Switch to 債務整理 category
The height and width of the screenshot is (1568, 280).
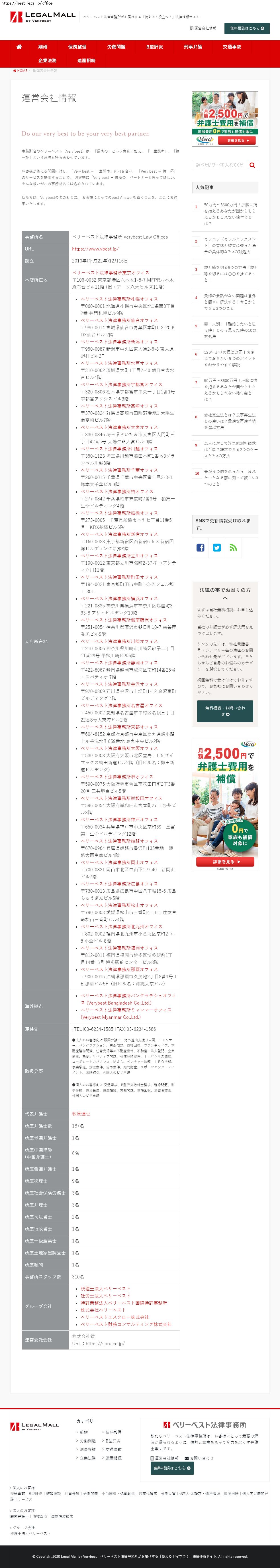tap(77, 47)
